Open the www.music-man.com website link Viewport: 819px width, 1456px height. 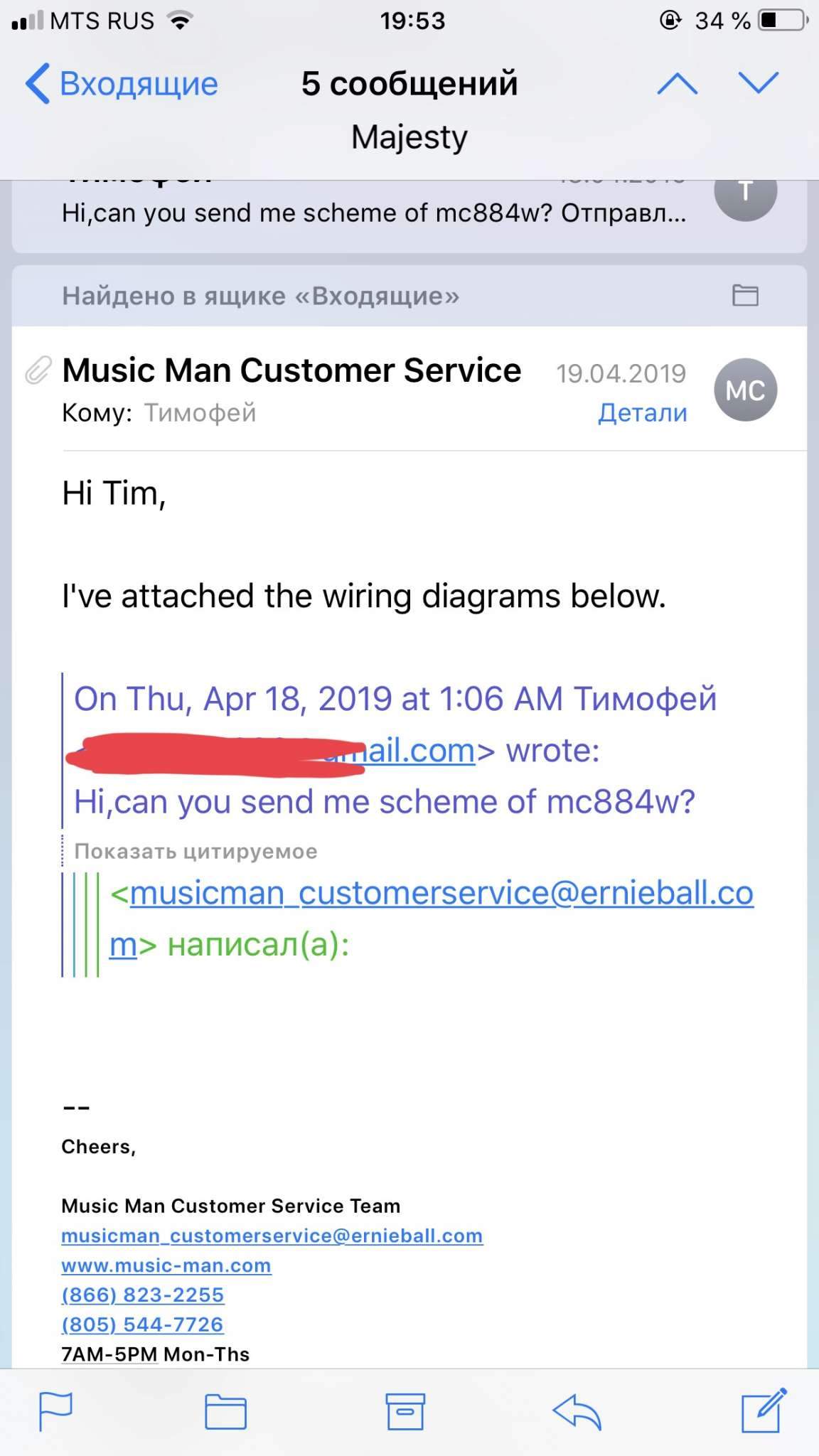click(x=166, y=1265)
